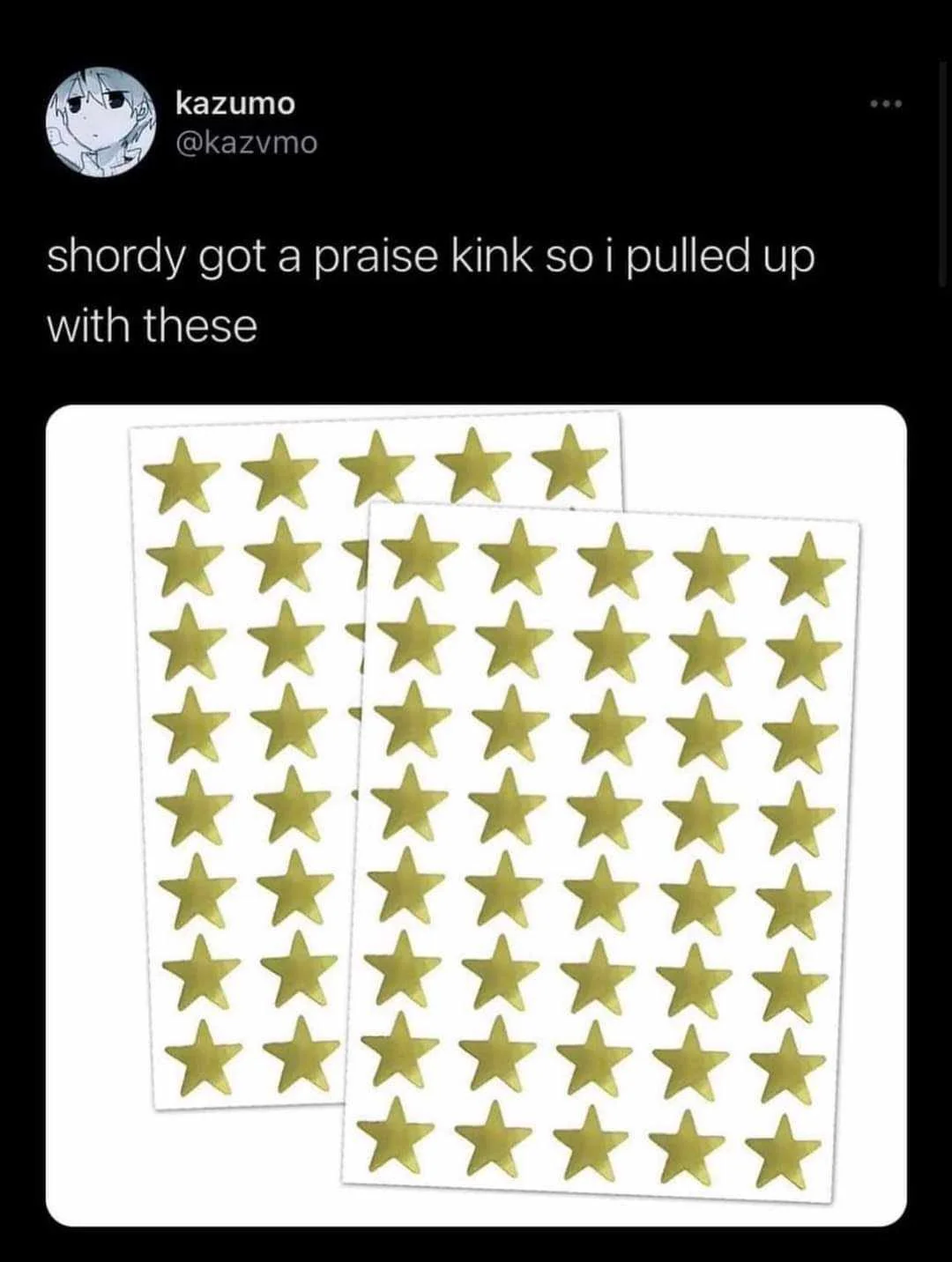Expand the gold star stickers image
952x1262 pixels.
(476, 814)
